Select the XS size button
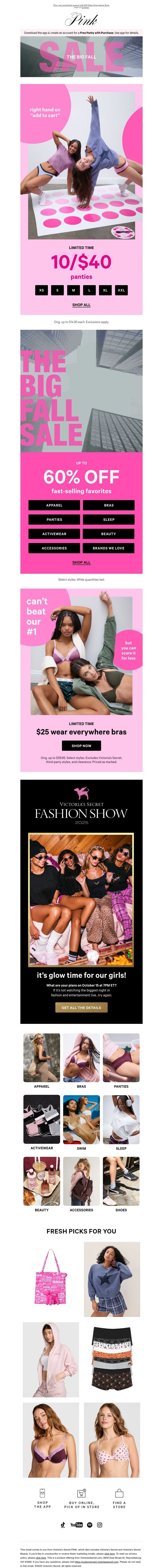Image resolution: width=163 pixels, height=1568 pixels. tap(41, 290)
